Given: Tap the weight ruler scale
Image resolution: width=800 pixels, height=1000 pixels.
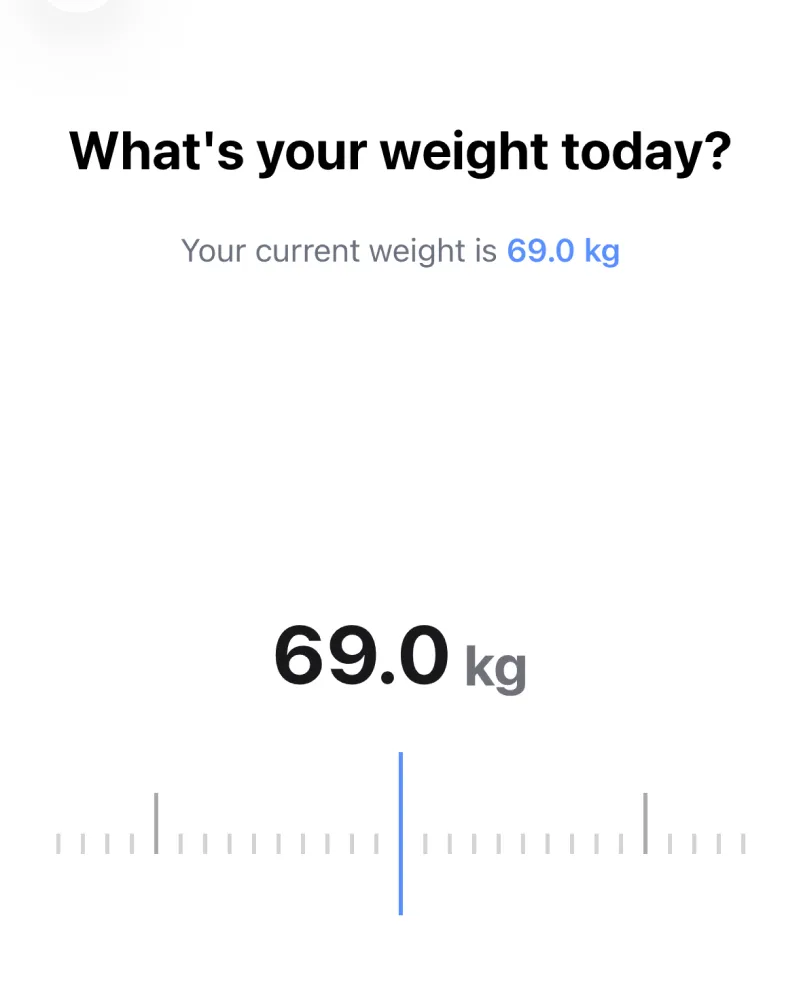Looking at the screenshot, I should click(400, 835).
